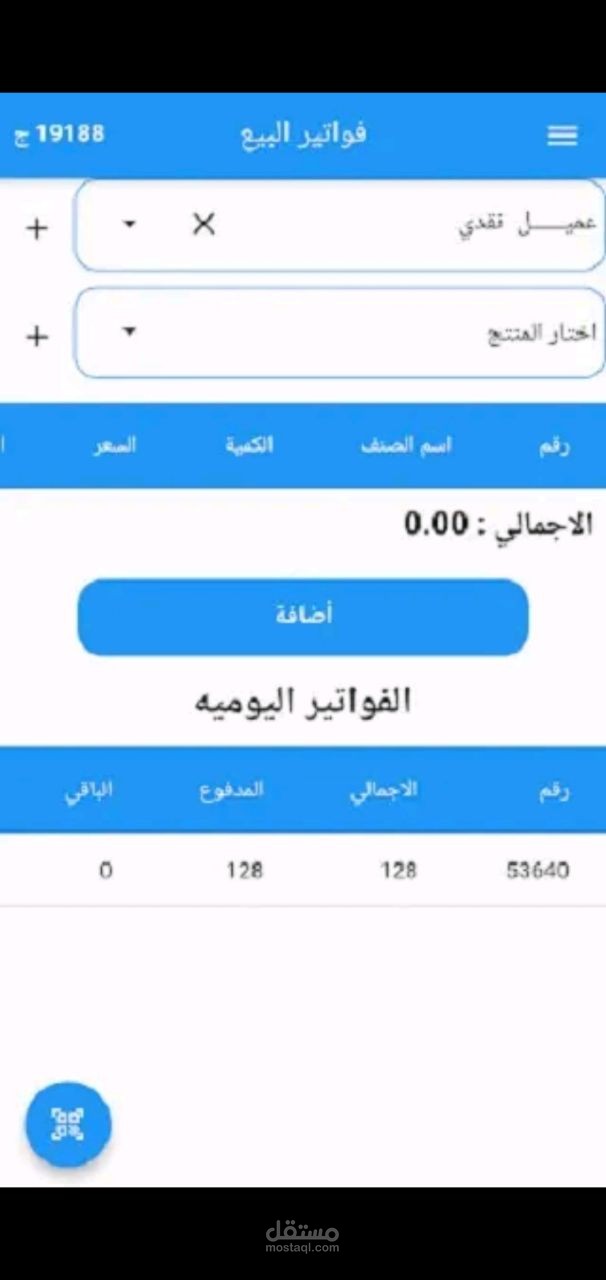Expand the customer dropdown arrow
The image size is (606, 1280).
[x=129, y=225]
